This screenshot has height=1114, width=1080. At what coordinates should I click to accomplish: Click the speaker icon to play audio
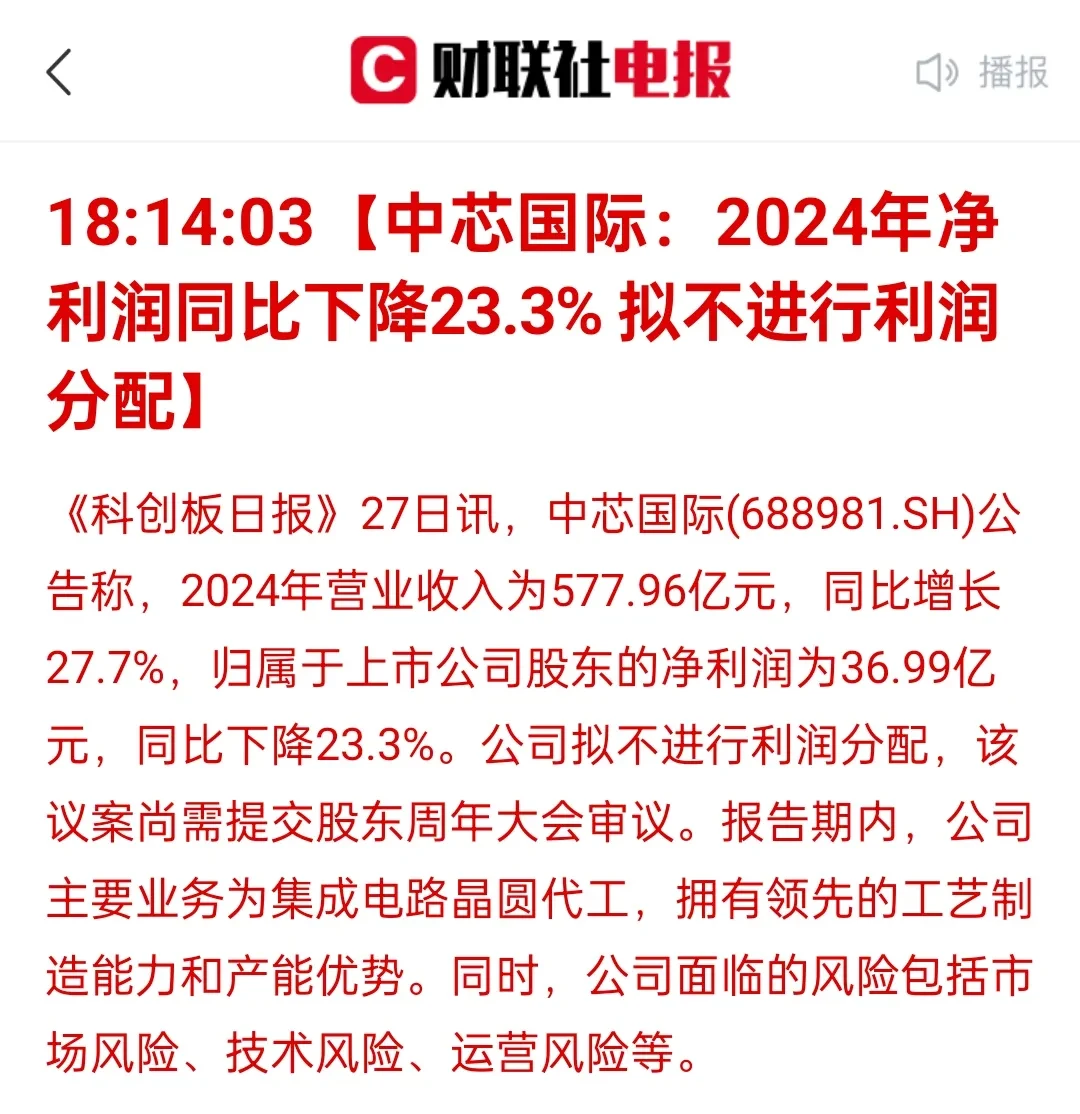point(938,72)
